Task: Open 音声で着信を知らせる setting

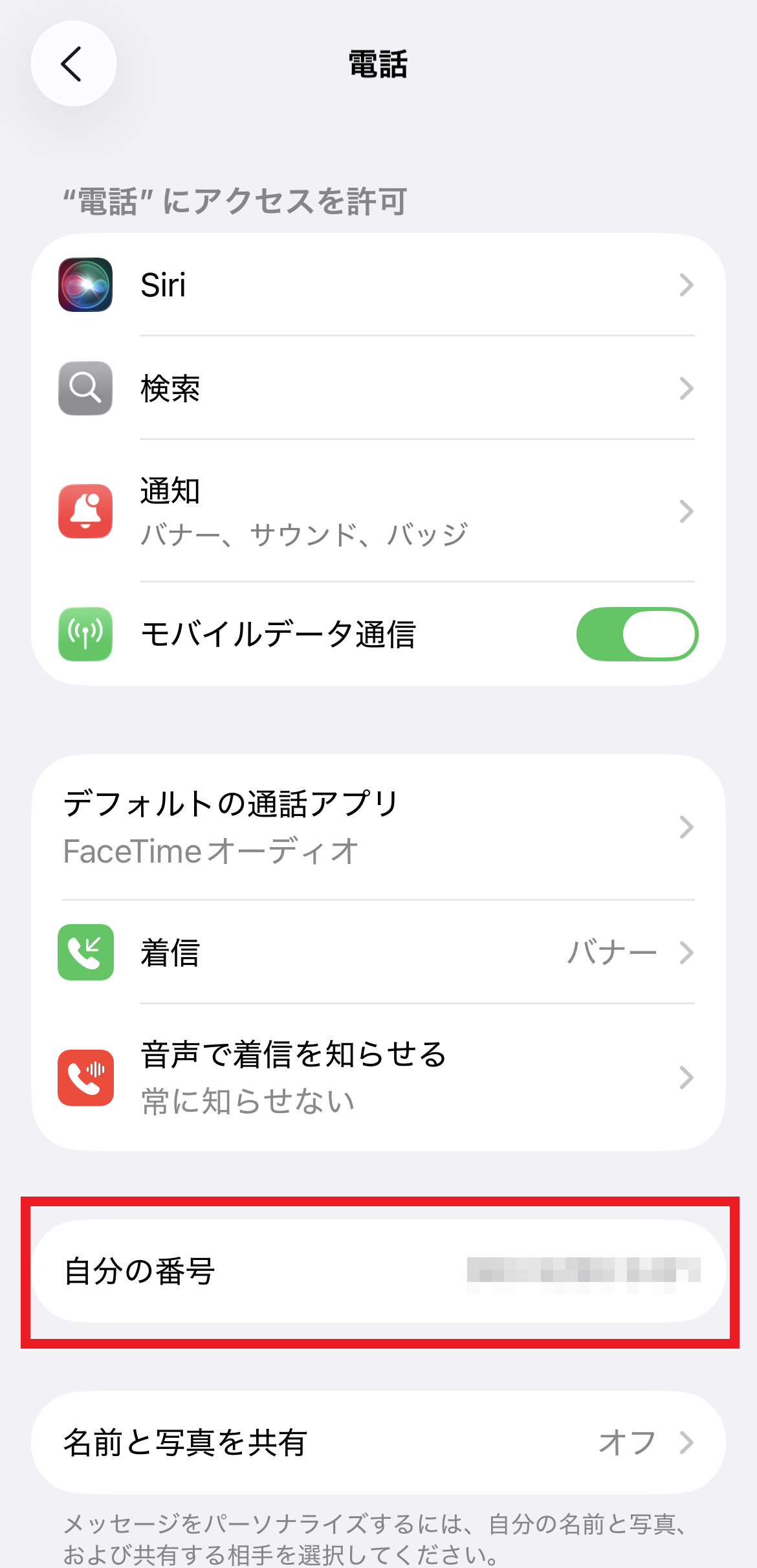Action: point(378,1077)
